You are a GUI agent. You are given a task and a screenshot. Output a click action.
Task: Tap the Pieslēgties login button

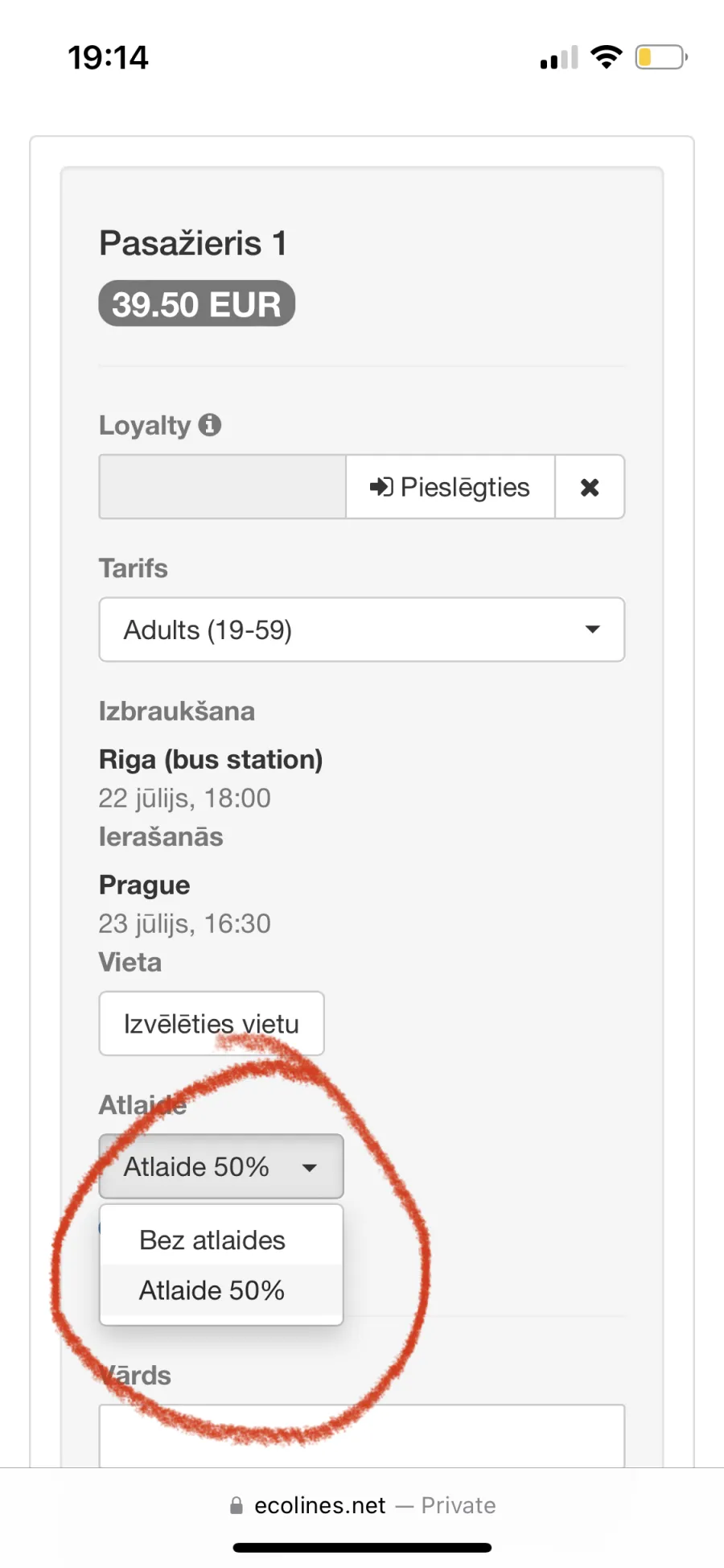[450, 487]
